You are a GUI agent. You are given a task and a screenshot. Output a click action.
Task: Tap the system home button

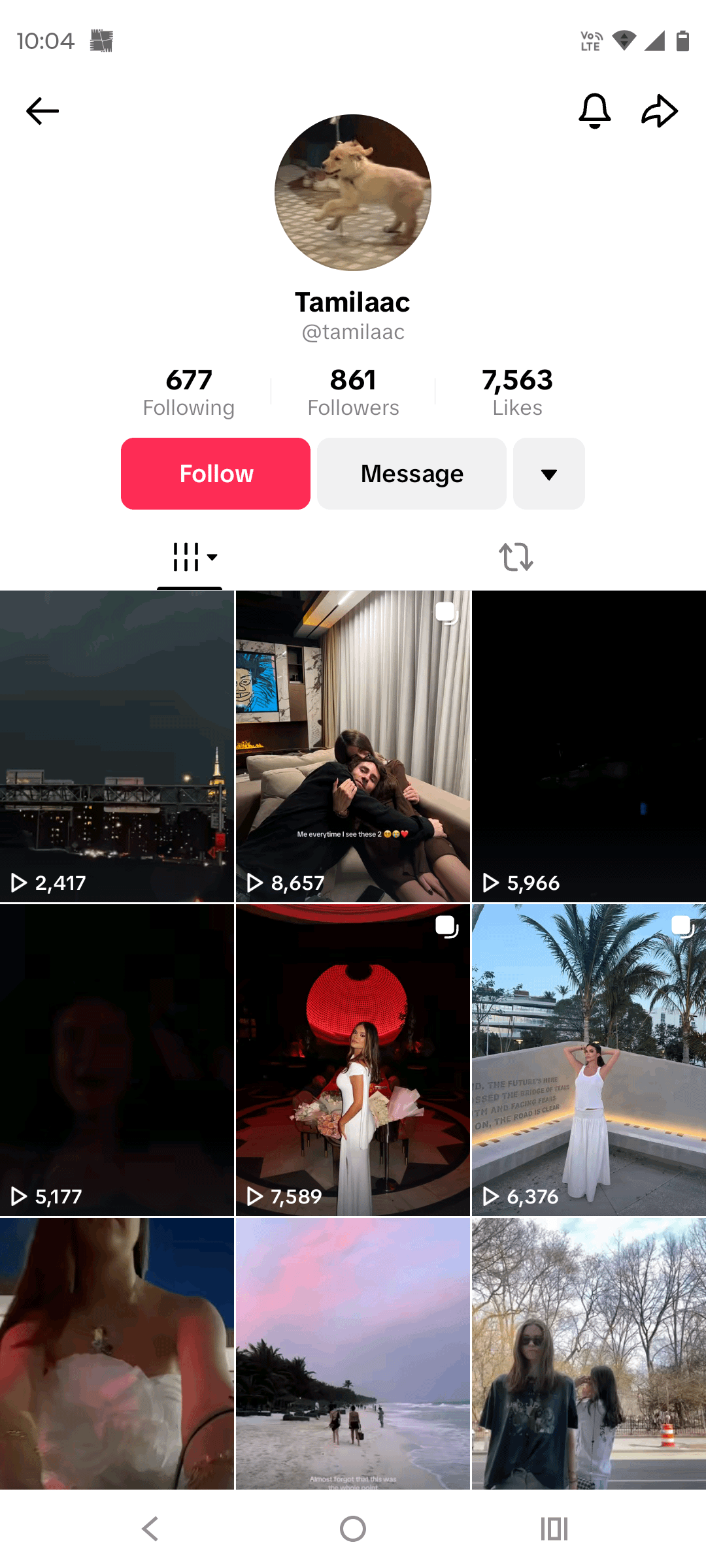[353, 1529]
